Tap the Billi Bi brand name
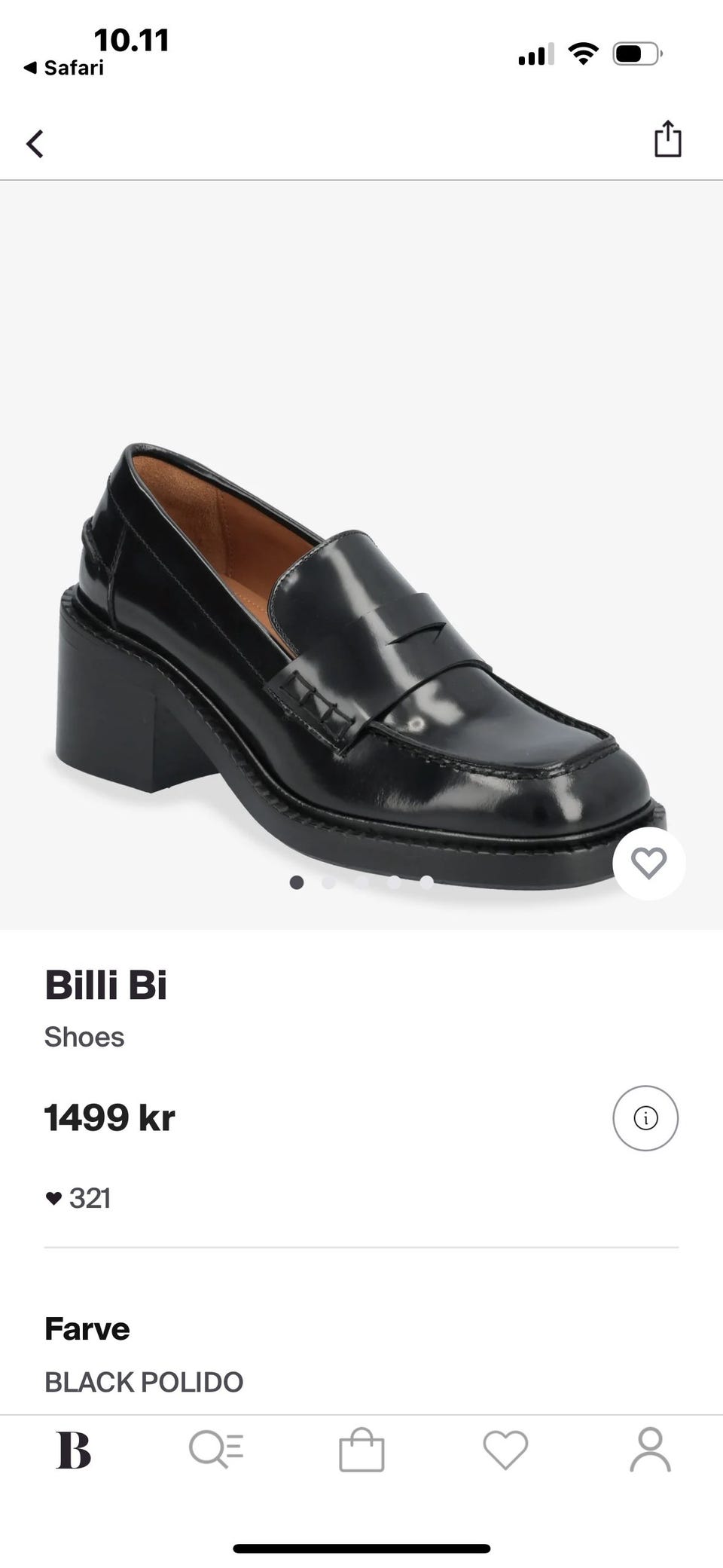 108,985
